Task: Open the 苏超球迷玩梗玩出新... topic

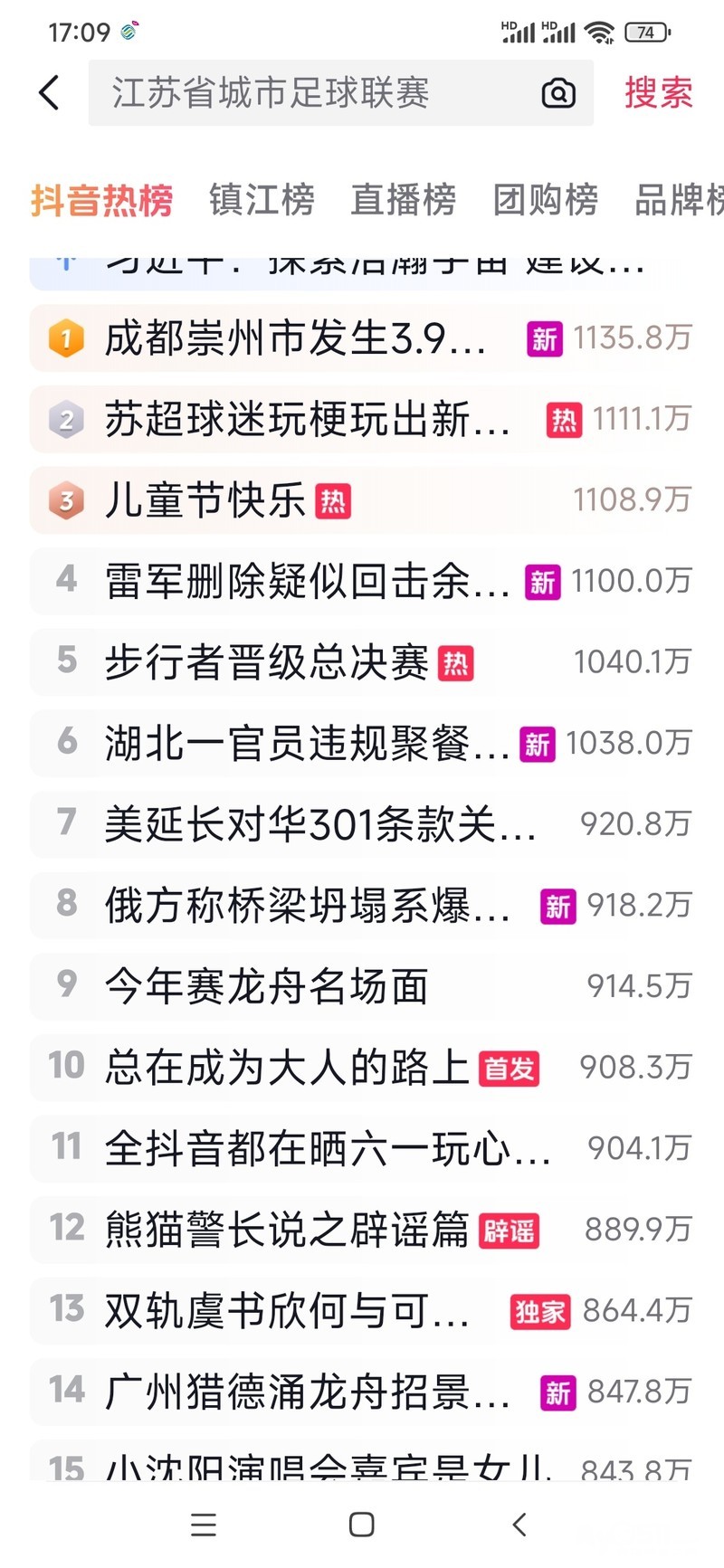Action: point(306,420)
